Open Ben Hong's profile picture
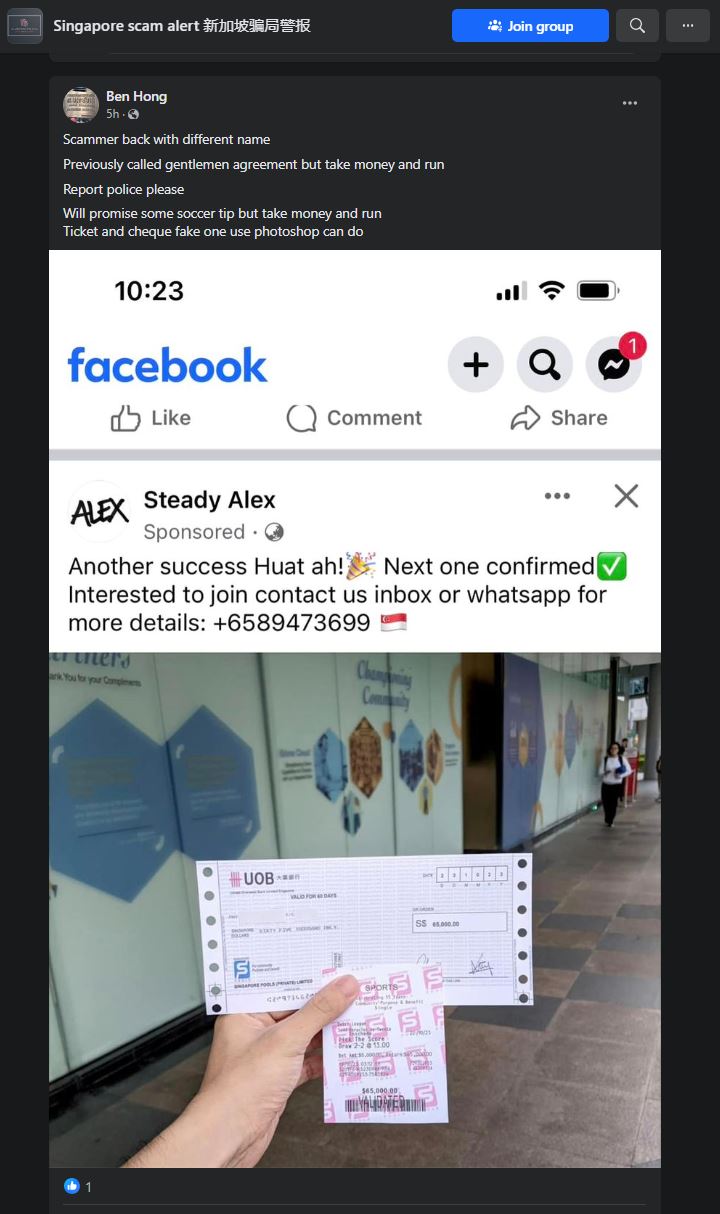Screen dimensions: 720x1214 [81, 104]
